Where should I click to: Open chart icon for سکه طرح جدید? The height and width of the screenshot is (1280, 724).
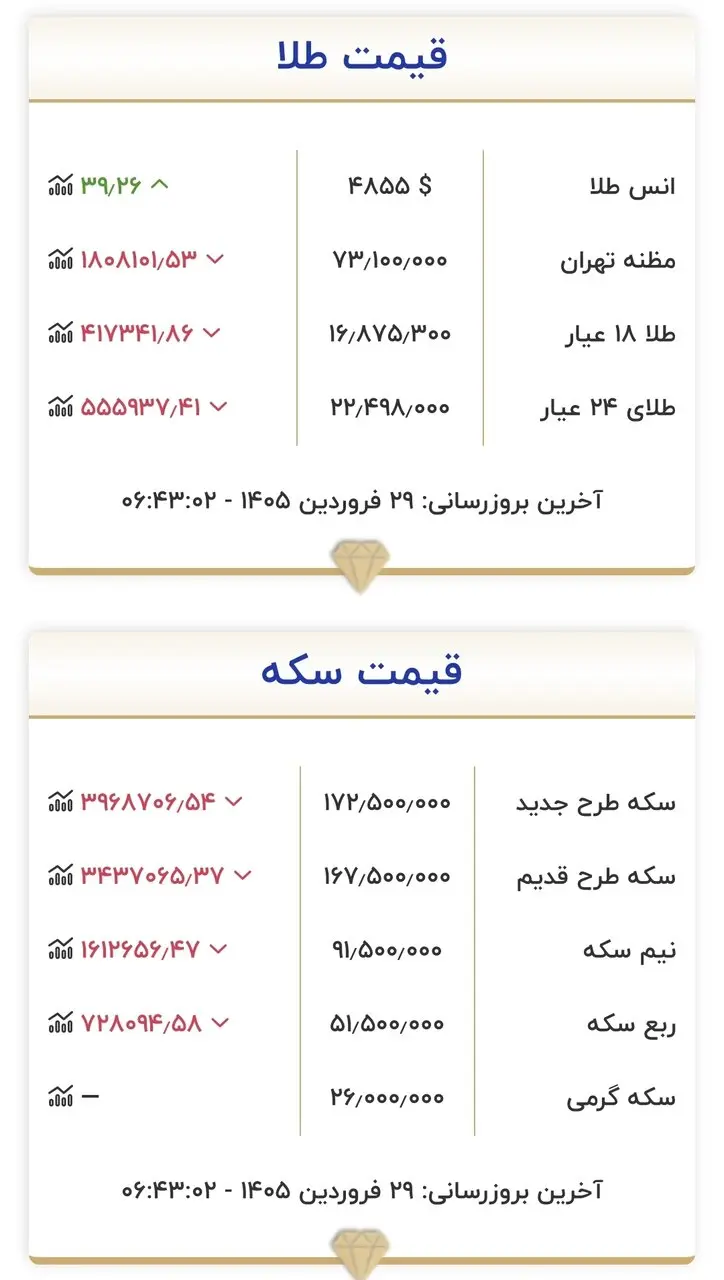tap(61, 801)
